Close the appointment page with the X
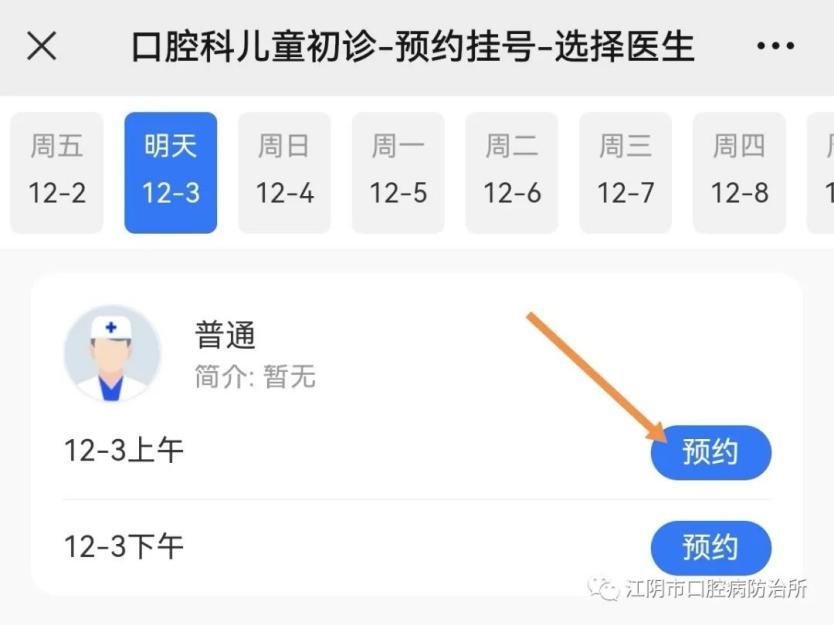 click(41, 47)
